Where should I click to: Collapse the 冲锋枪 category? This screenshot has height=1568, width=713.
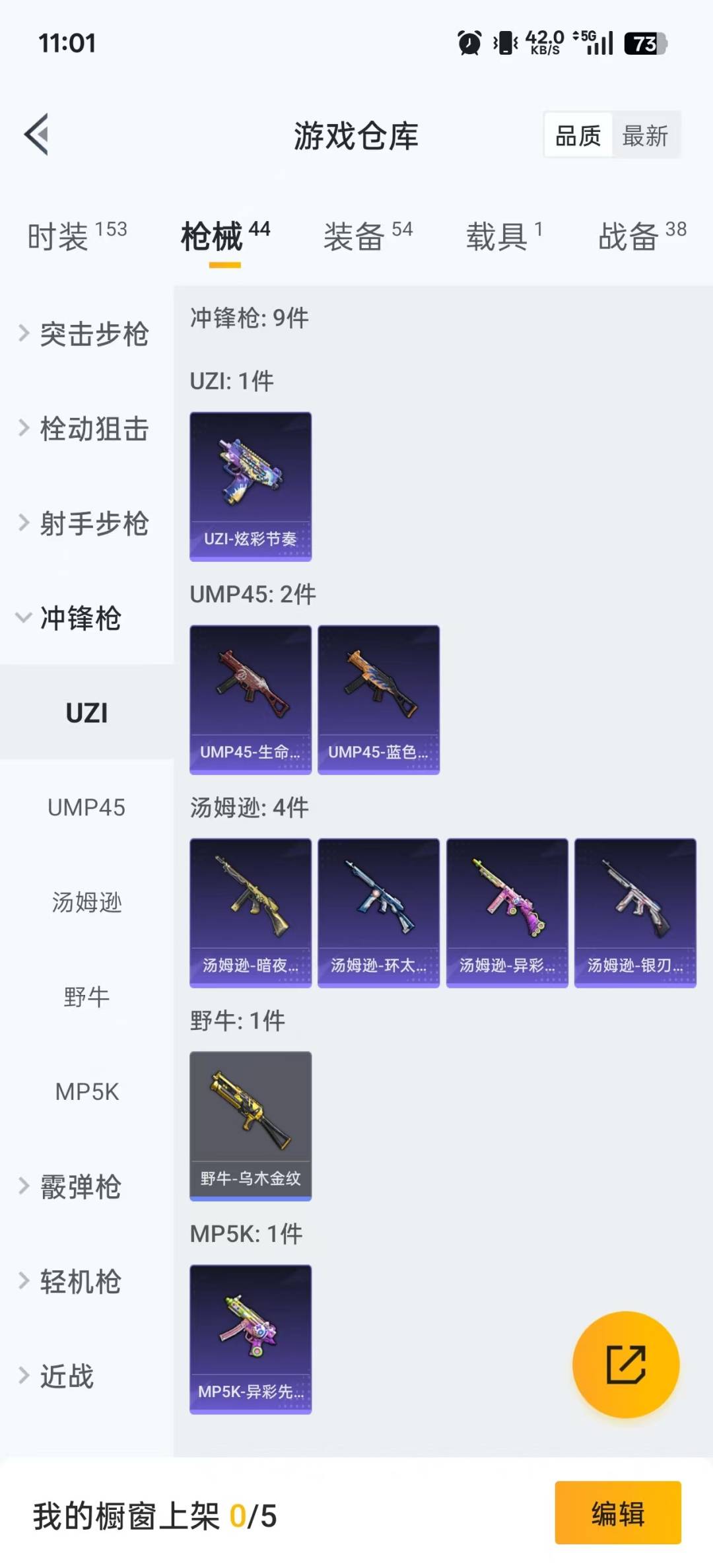(86, 619)
